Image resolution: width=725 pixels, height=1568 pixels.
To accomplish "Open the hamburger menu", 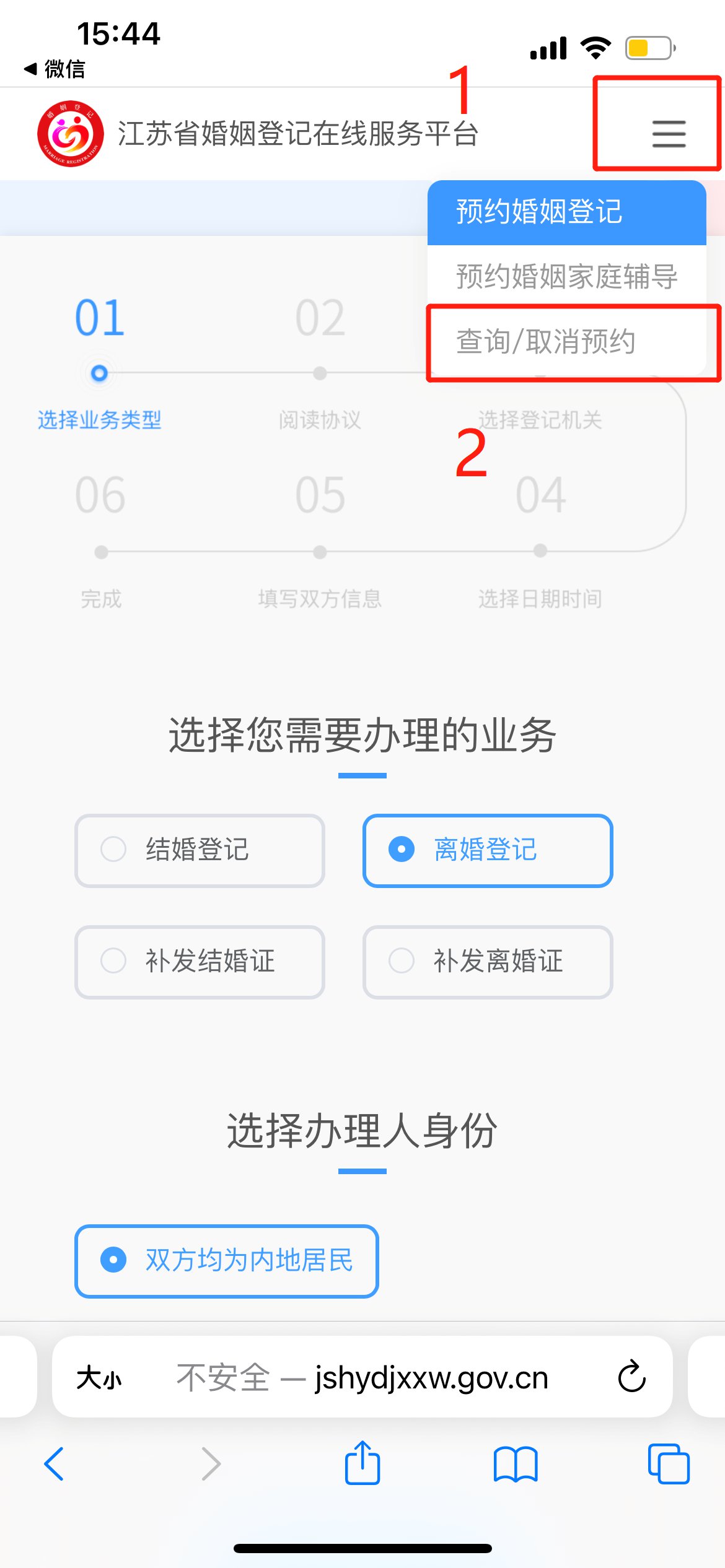I will pos(669,133).
